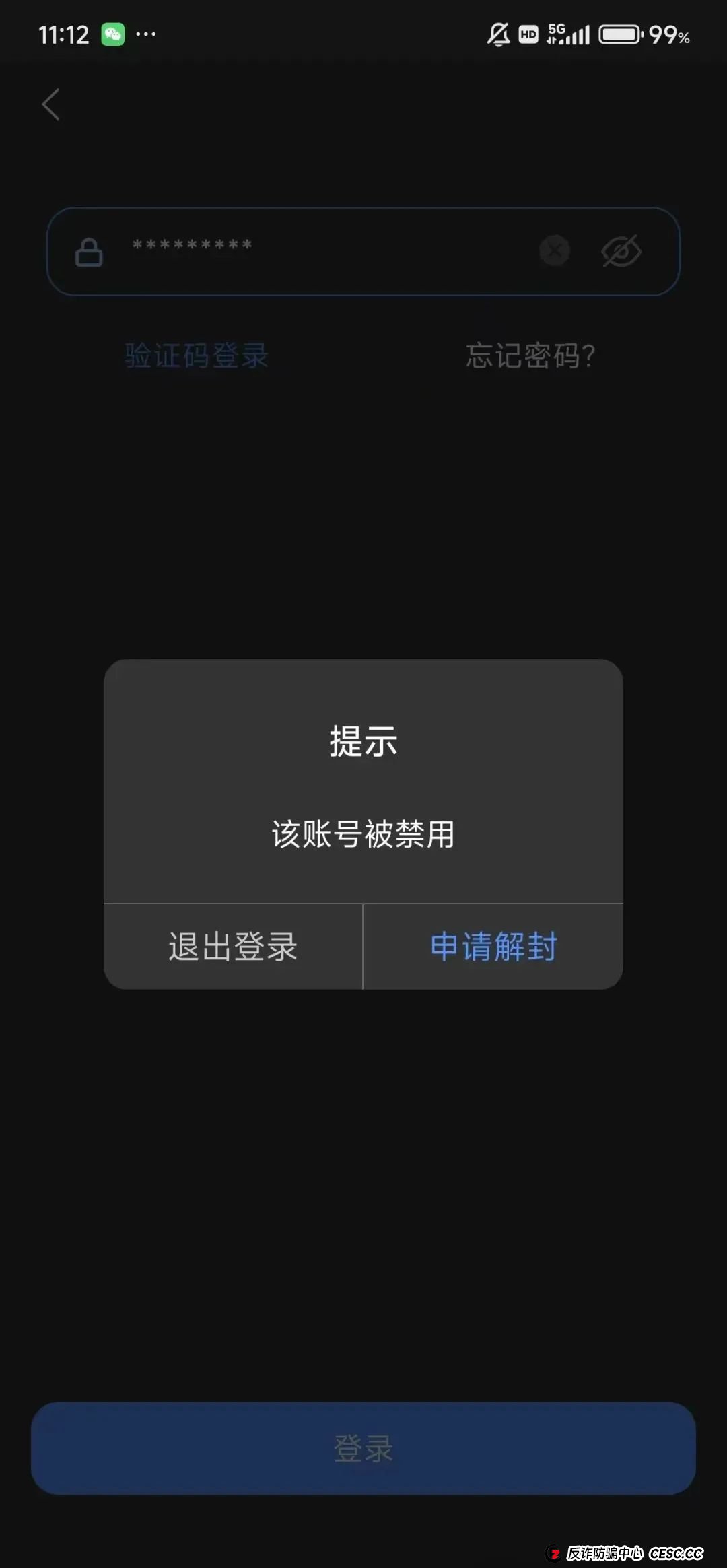Tap the back arrow at top left
The image size is (727, 1568).
click(x=50, y=104)
